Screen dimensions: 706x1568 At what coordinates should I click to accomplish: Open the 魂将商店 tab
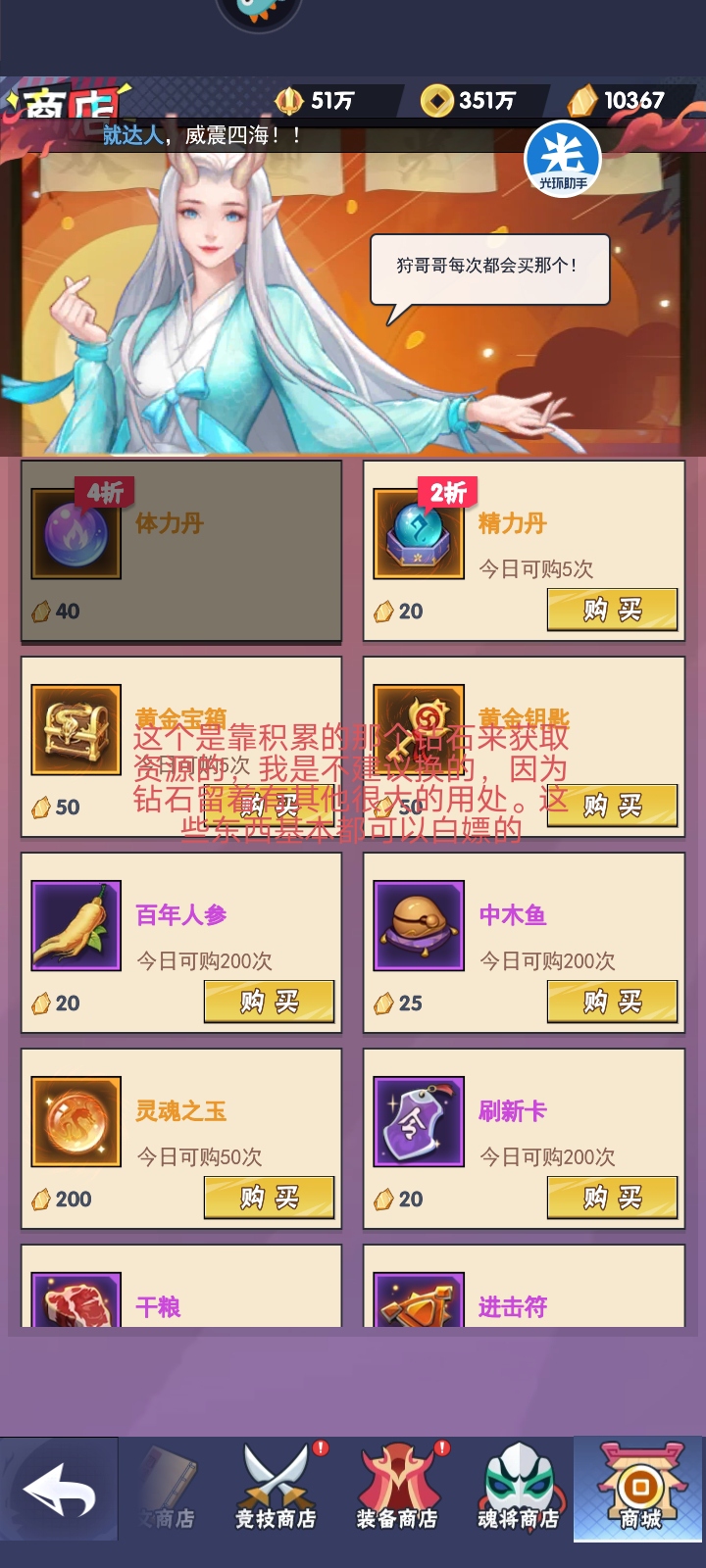tap(518, 1490)
